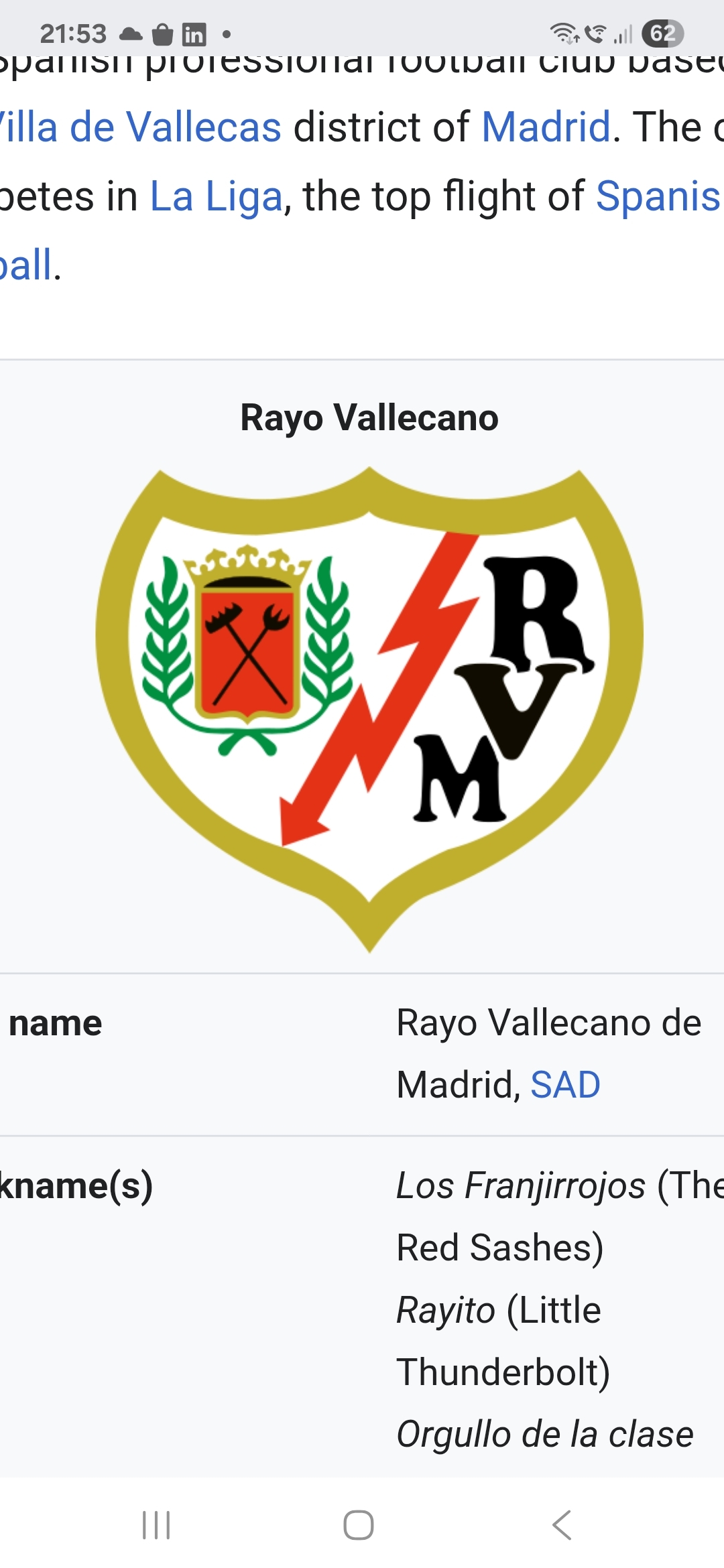
Task: Go back using the system back button
Action: pyautogui.click(x=562, y=1525)
